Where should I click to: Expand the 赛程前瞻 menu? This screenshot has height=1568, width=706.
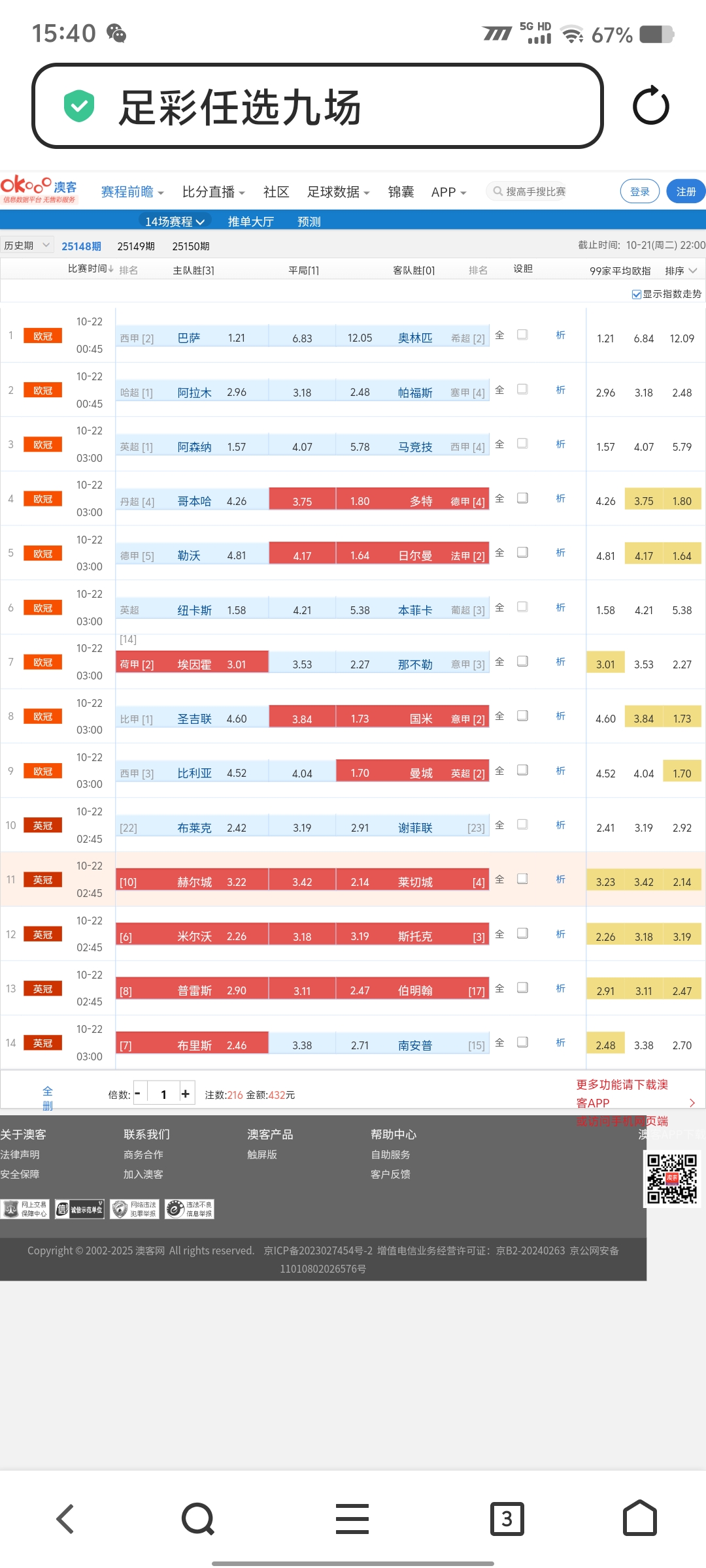click(x=131, y=192)
